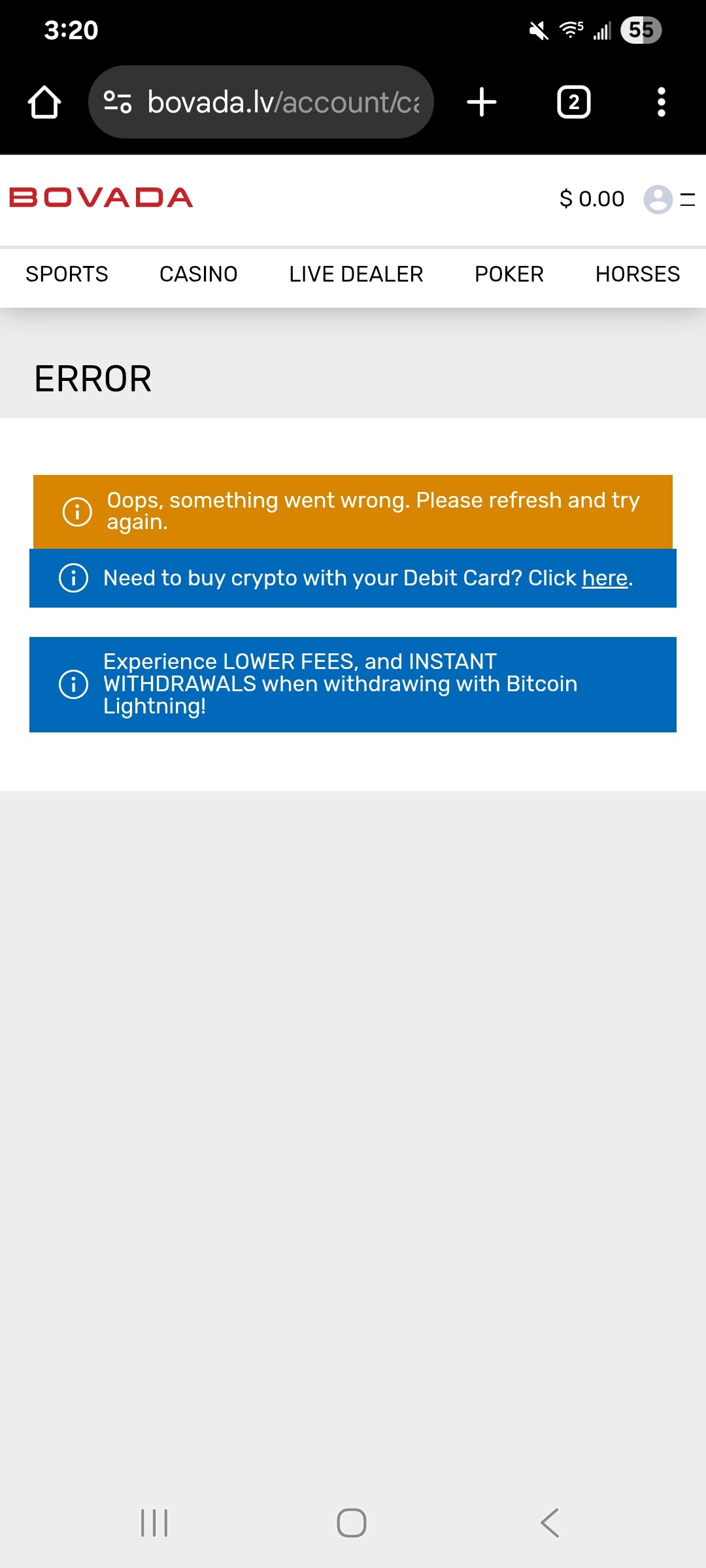Go to the browser home page

coord(44,103)
